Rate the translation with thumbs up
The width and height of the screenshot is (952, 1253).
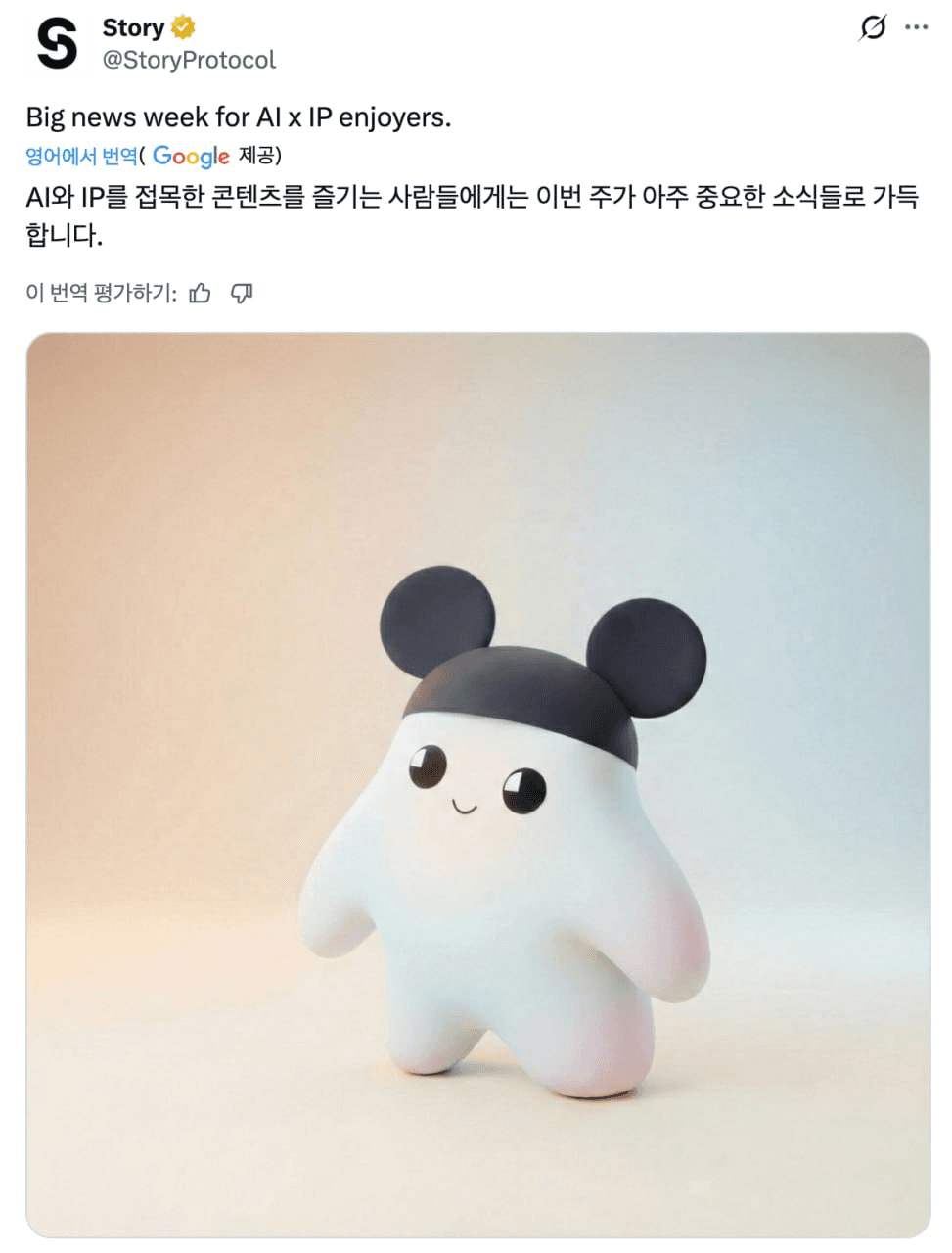pyautogui.click(x=201, y=293)
